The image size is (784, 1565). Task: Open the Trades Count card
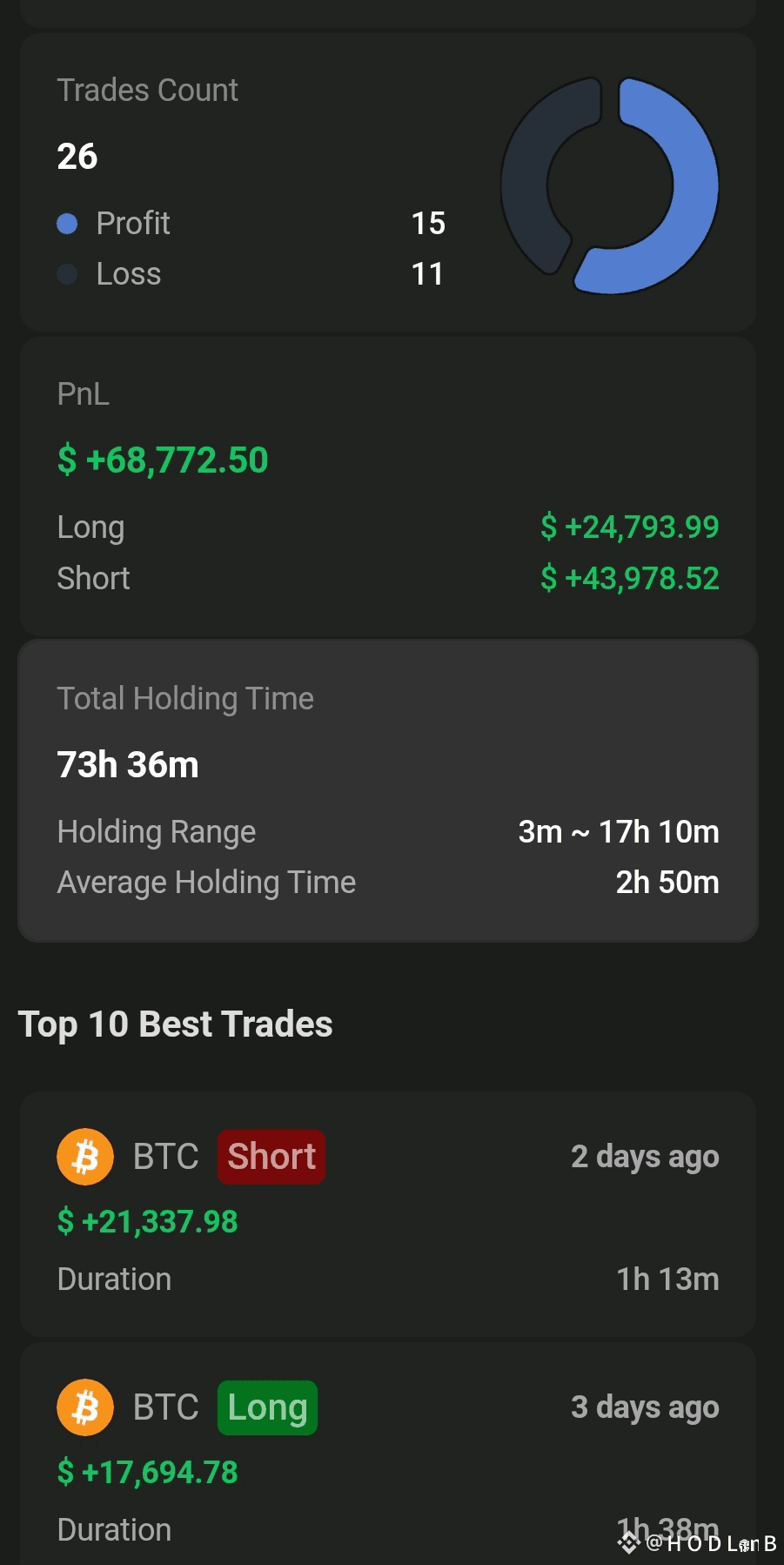click(388, 182)
